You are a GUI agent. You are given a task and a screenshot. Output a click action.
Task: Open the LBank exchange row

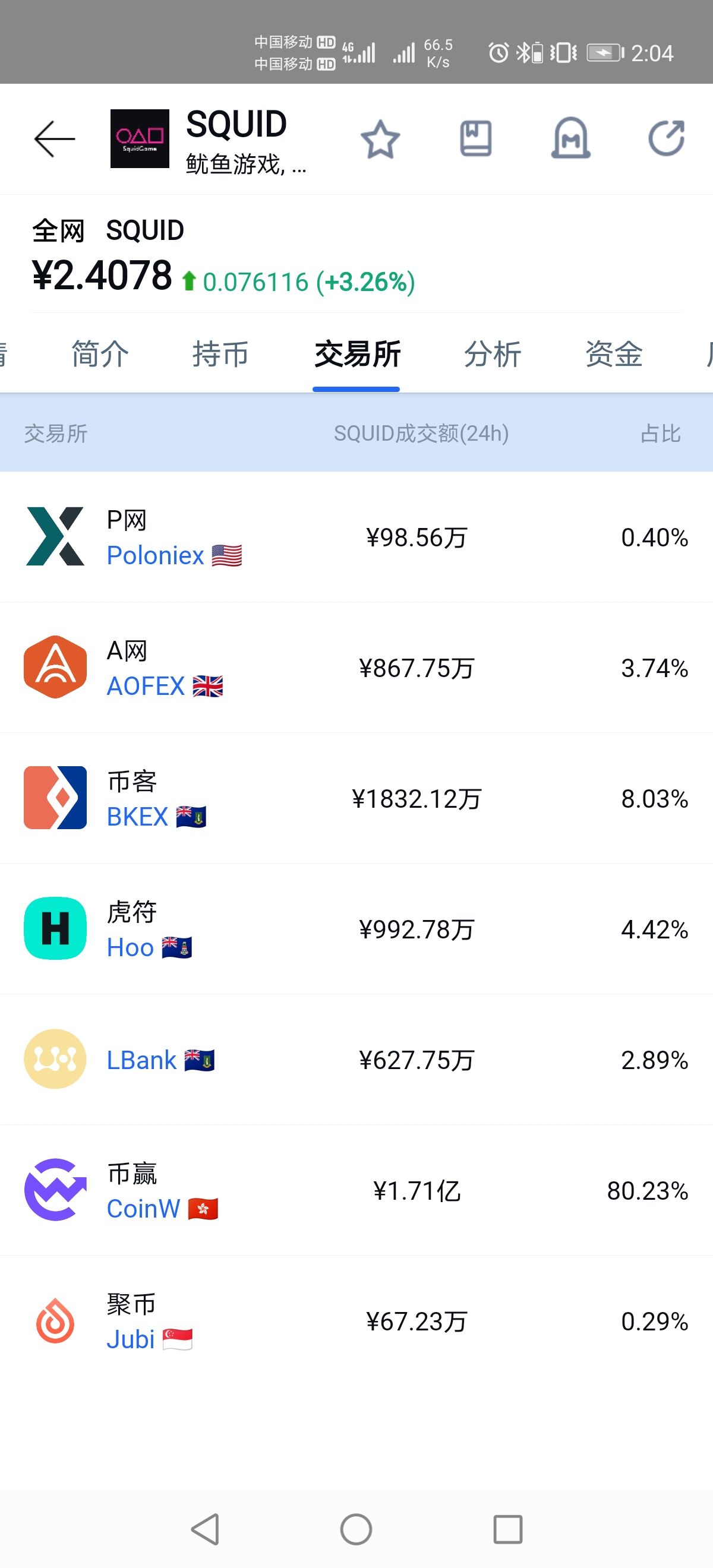356,1060
